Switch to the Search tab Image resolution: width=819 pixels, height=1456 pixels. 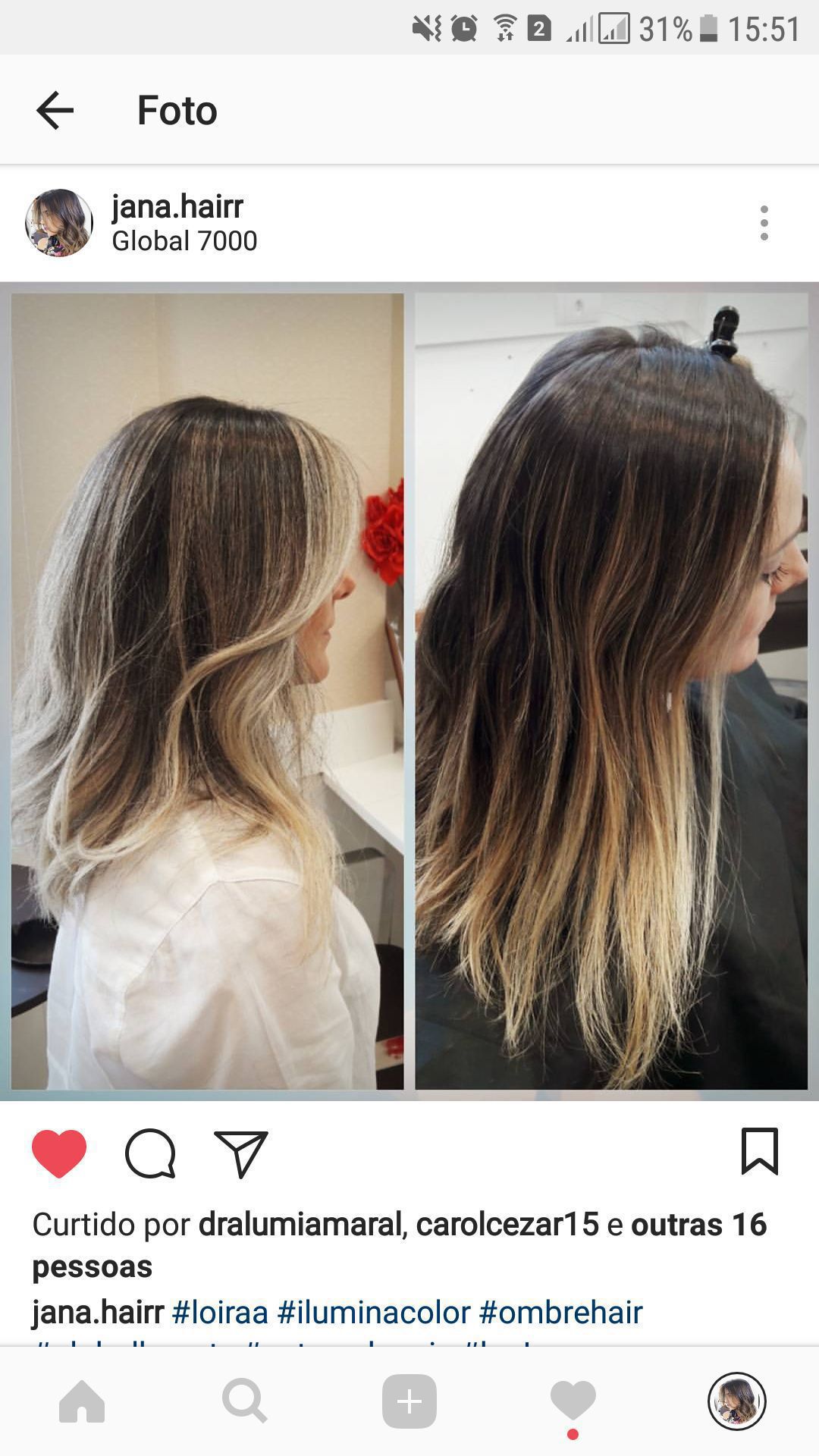(x=245, y=1401)
